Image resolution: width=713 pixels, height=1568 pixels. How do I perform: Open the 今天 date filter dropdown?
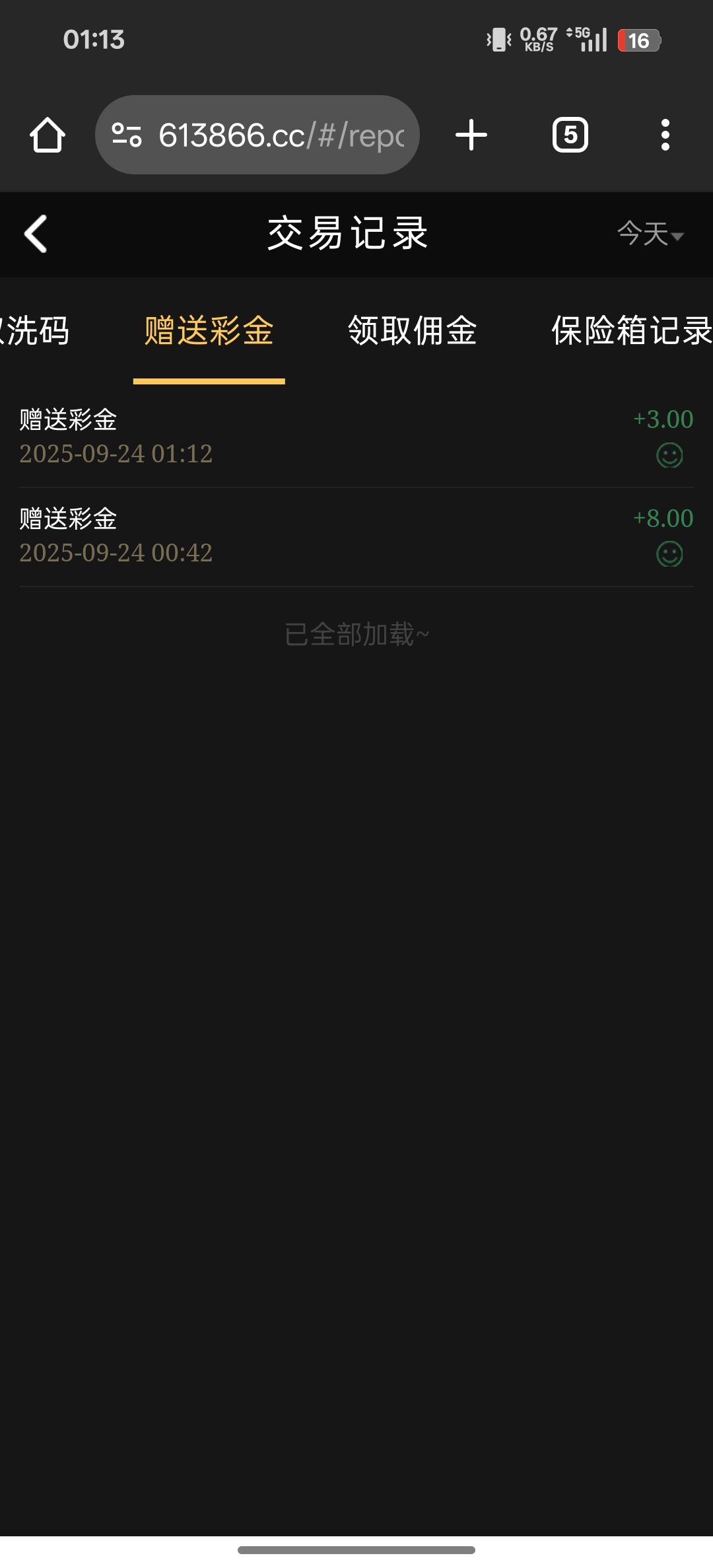pyautogui.click(x=650, y=234)
